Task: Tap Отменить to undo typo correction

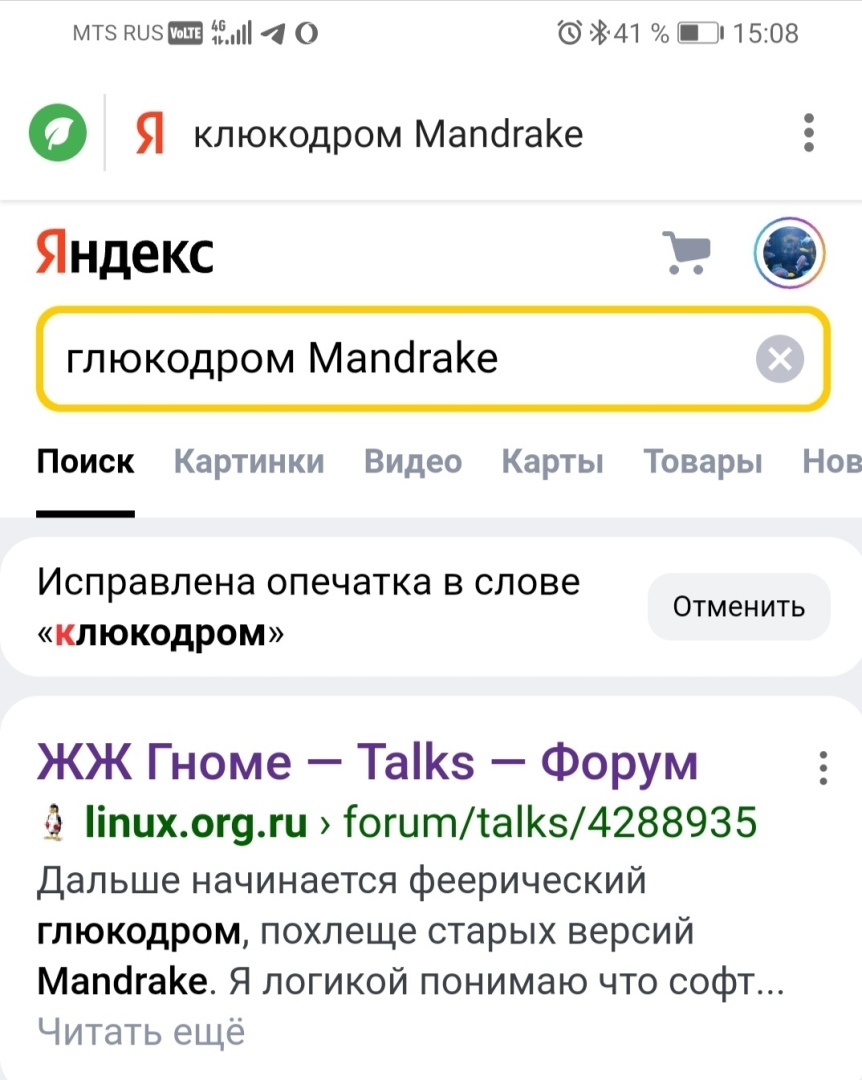Action: pos(738,606)
